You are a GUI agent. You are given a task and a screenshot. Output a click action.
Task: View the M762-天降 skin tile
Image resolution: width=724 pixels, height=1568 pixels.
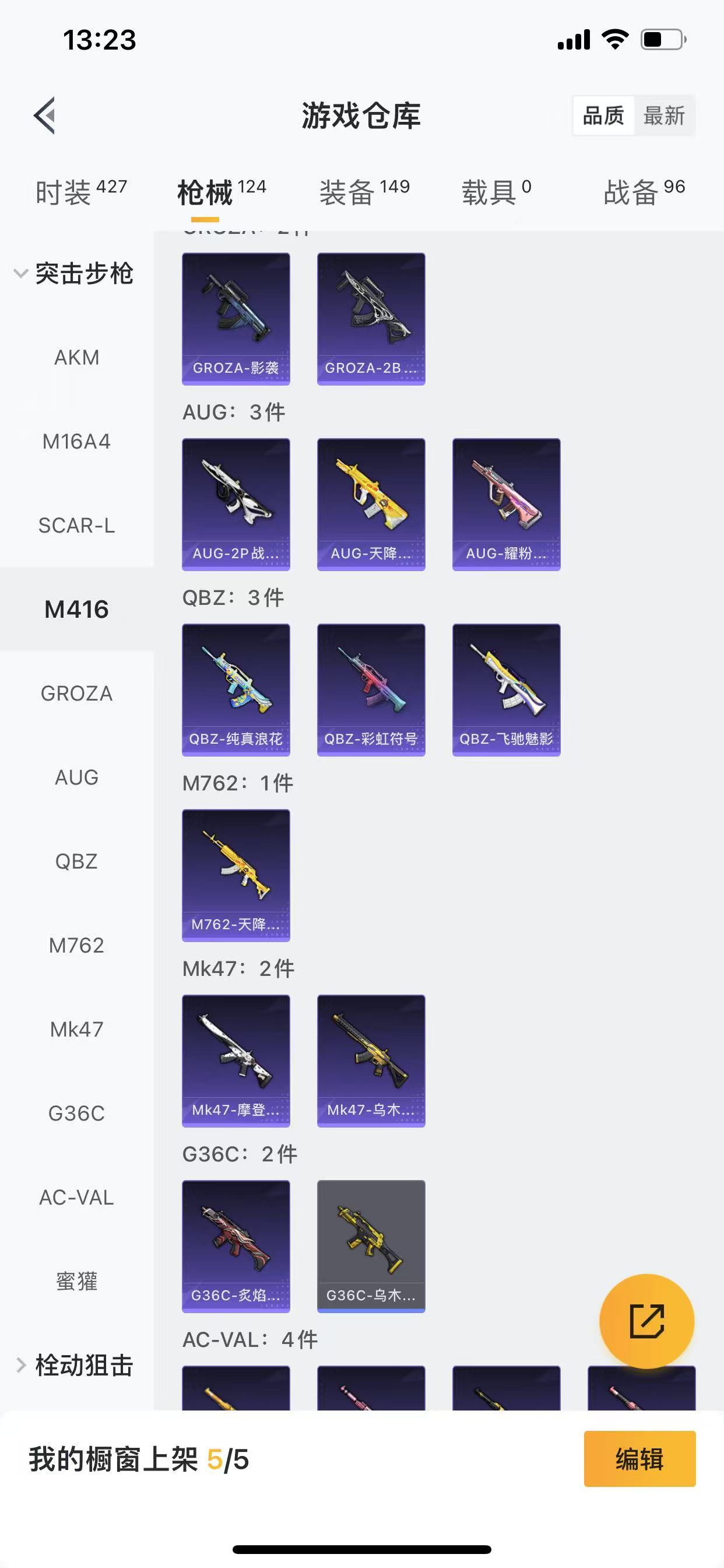(236, 876)
